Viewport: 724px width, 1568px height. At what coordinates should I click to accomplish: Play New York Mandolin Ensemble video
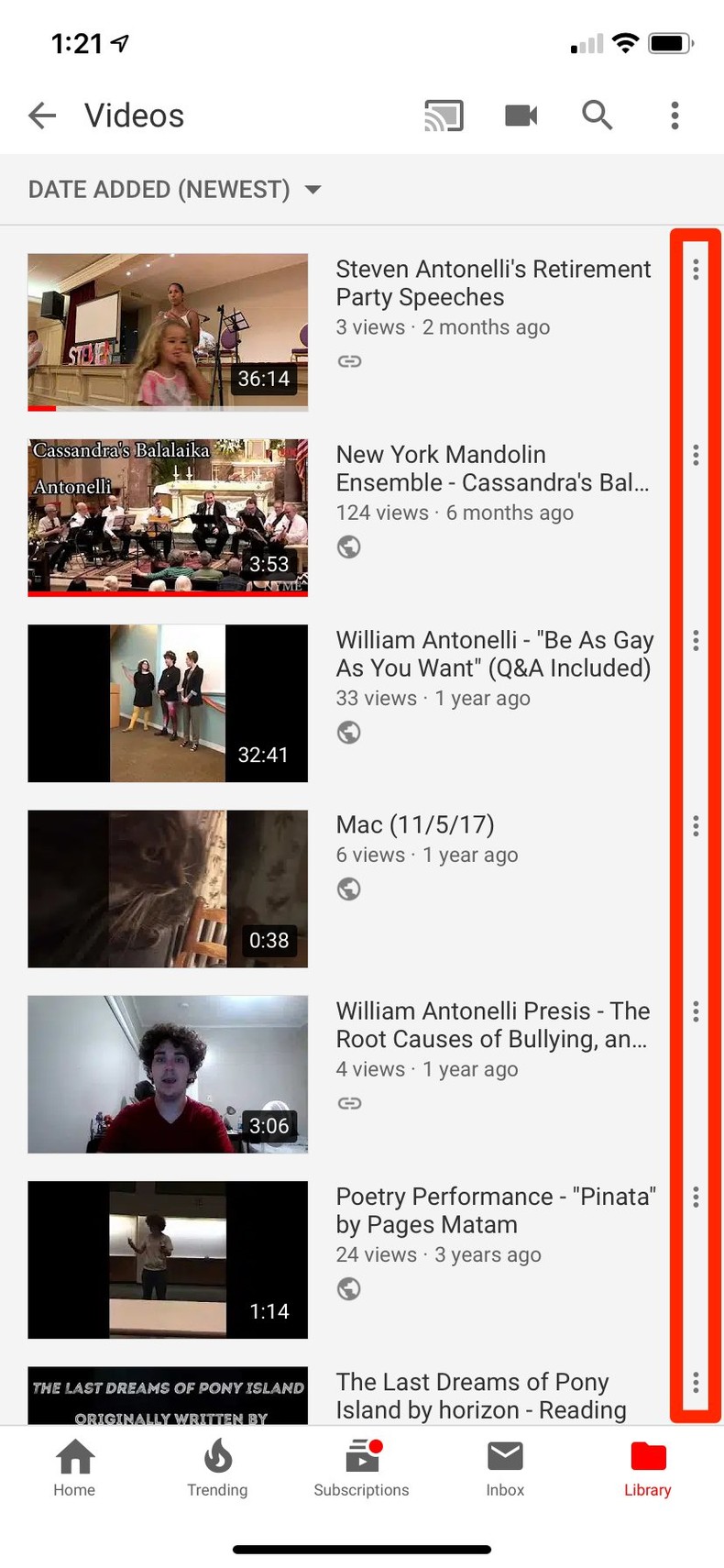pos(168,517)
